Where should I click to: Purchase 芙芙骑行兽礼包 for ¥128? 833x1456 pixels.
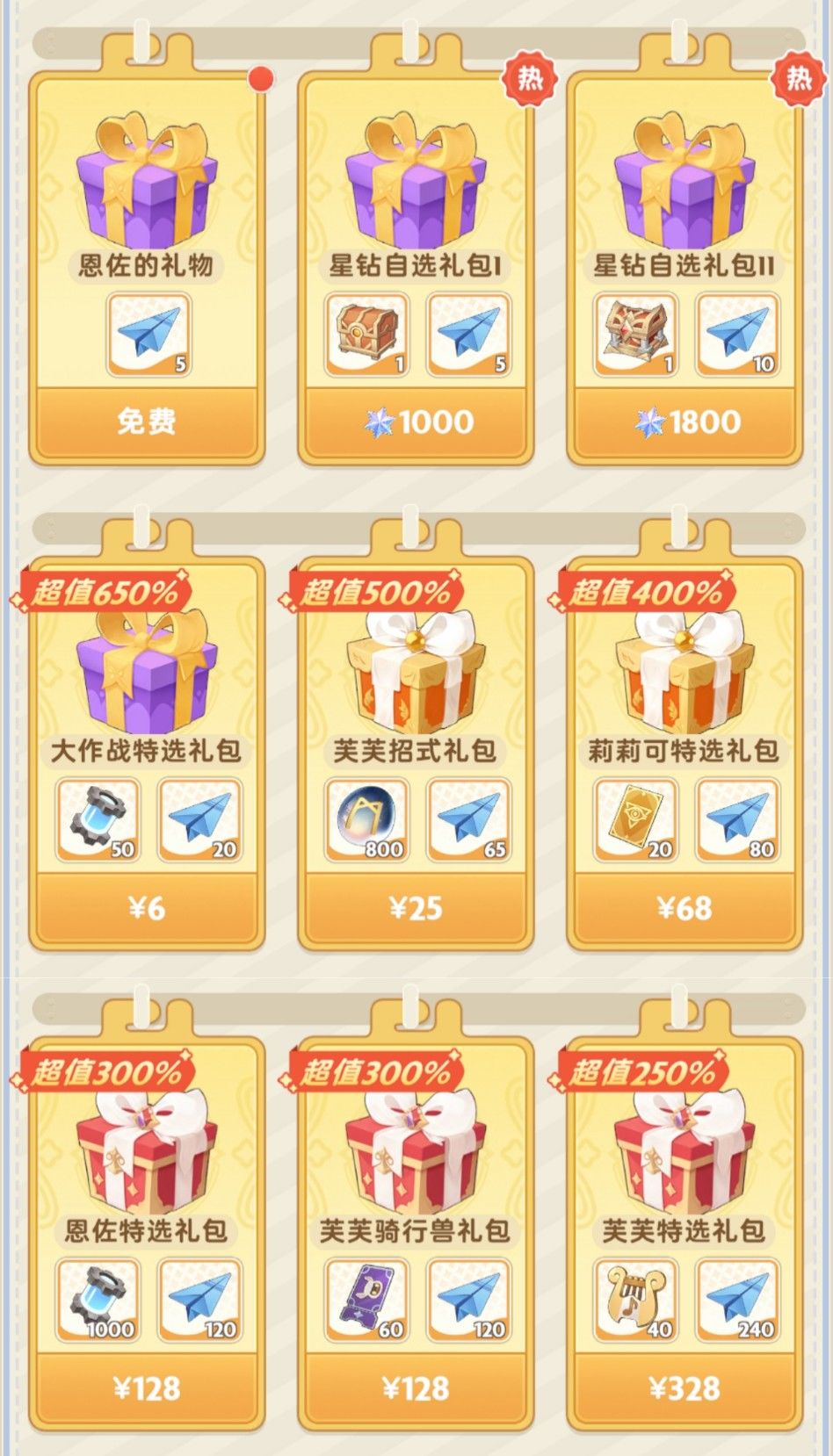(416, 1388)
